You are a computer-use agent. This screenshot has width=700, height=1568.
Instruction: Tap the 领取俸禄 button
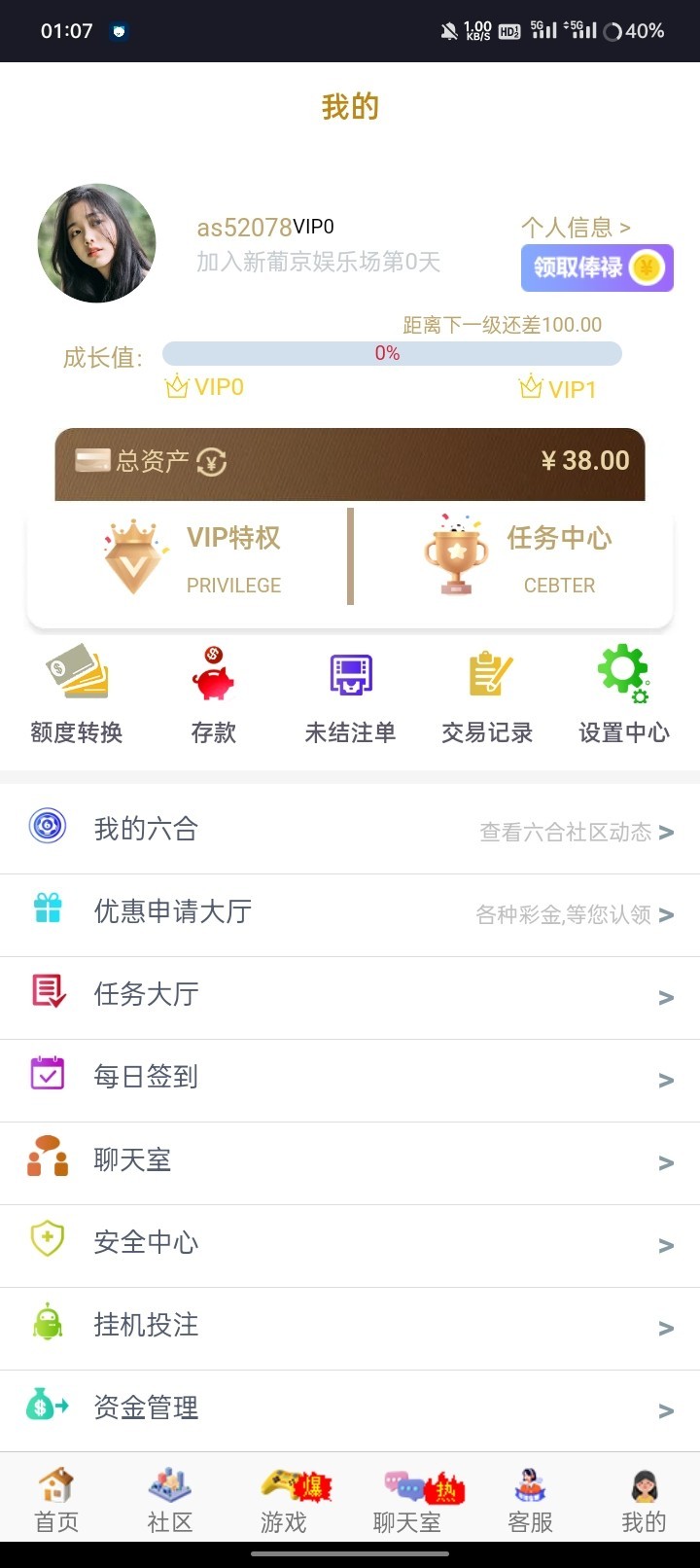(597, 267)
